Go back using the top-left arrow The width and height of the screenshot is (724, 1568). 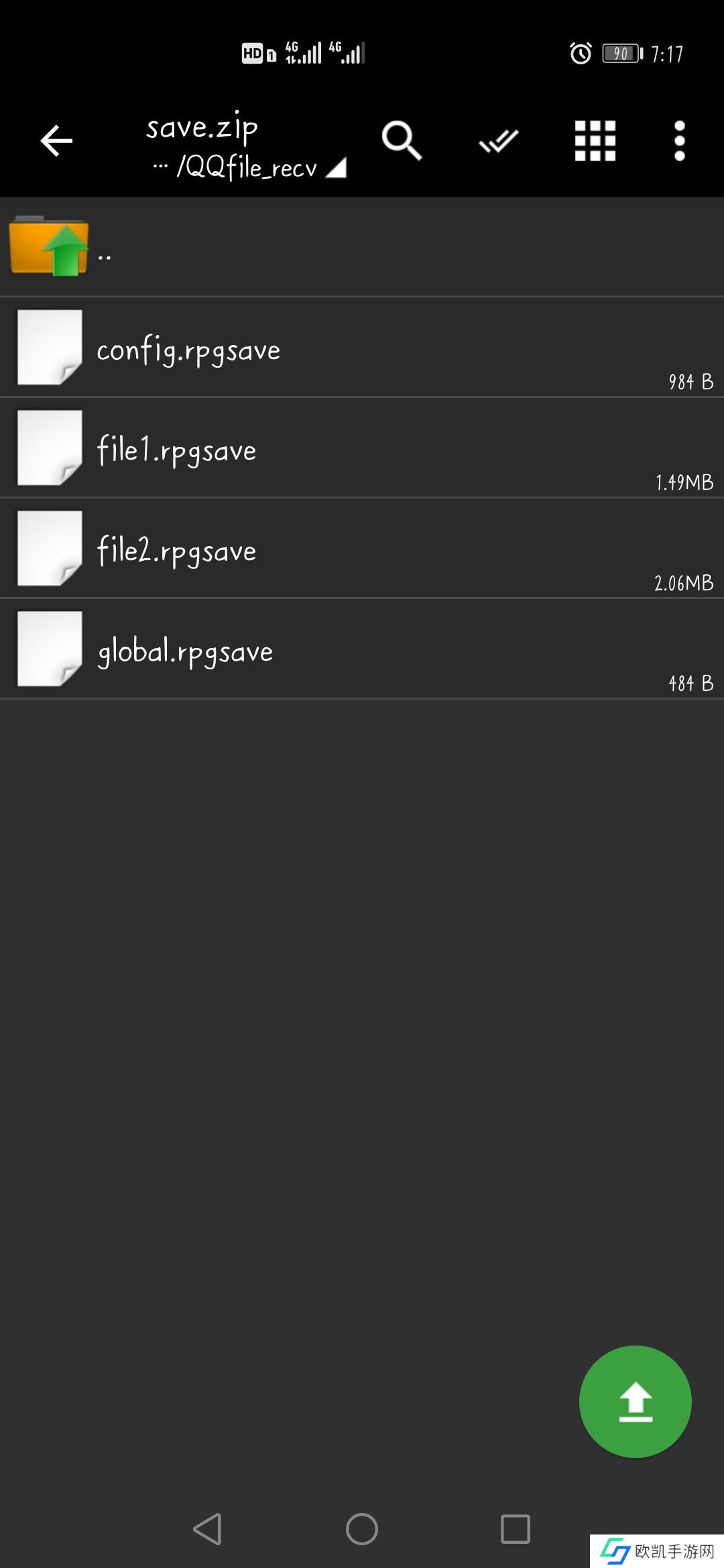click(56, 141)
